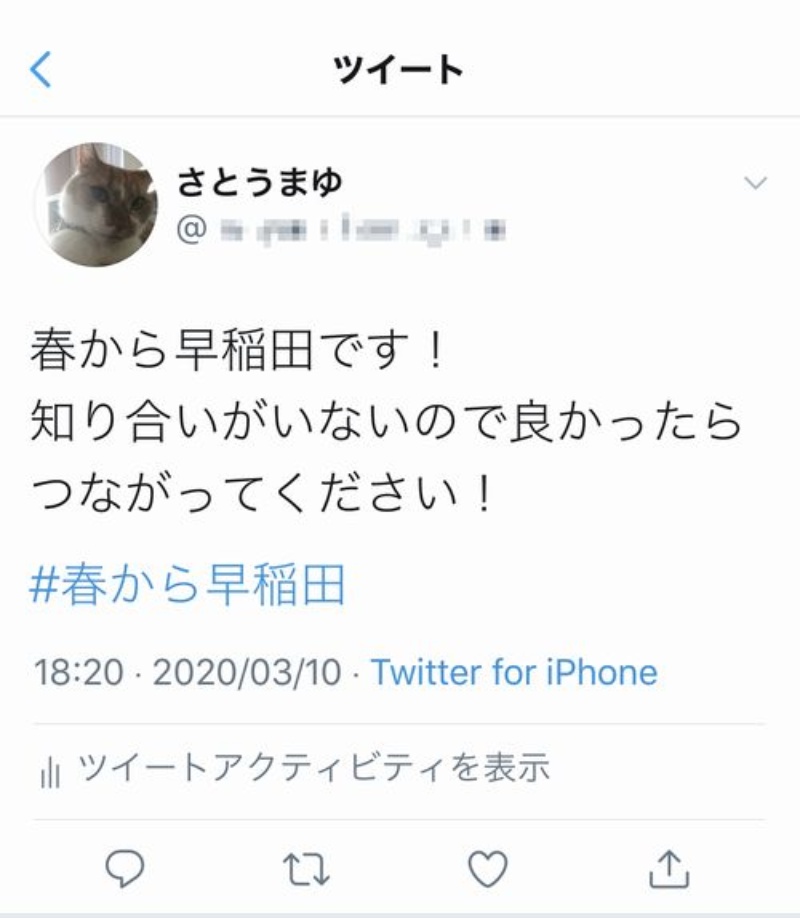Open the tweet options dropdown chevron

[x=756, y=183]
